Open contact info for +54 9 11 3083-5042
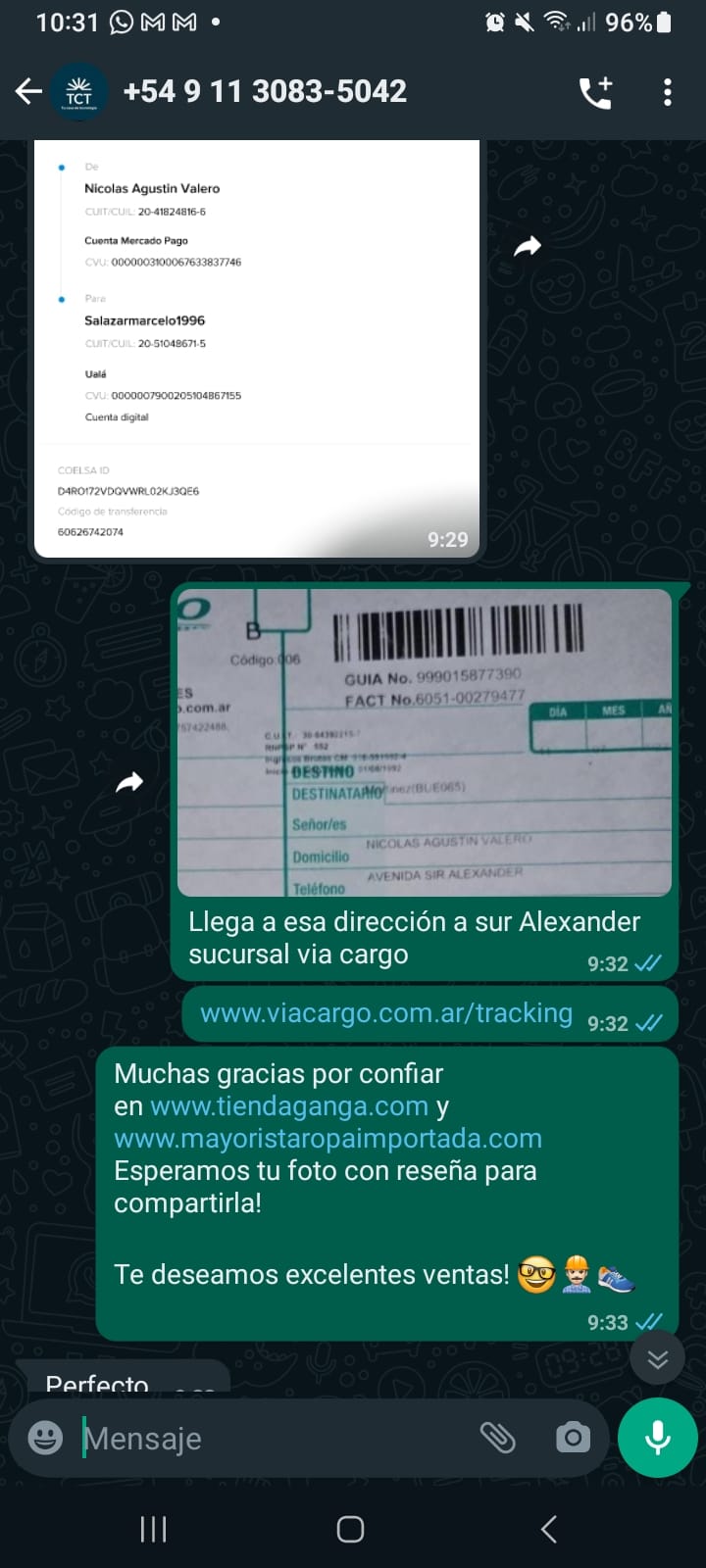Image resolution: width=706 pixels, height=1568 pixels. click(265, 92)
